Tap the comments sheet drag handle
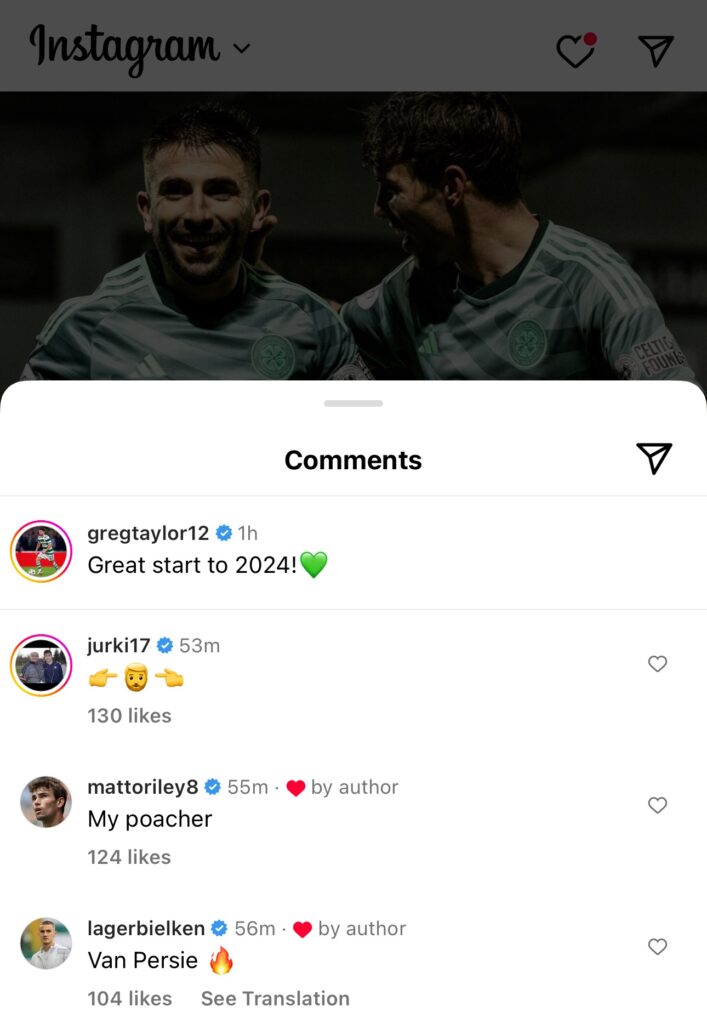707x1024 pixels. coord(353,403)
